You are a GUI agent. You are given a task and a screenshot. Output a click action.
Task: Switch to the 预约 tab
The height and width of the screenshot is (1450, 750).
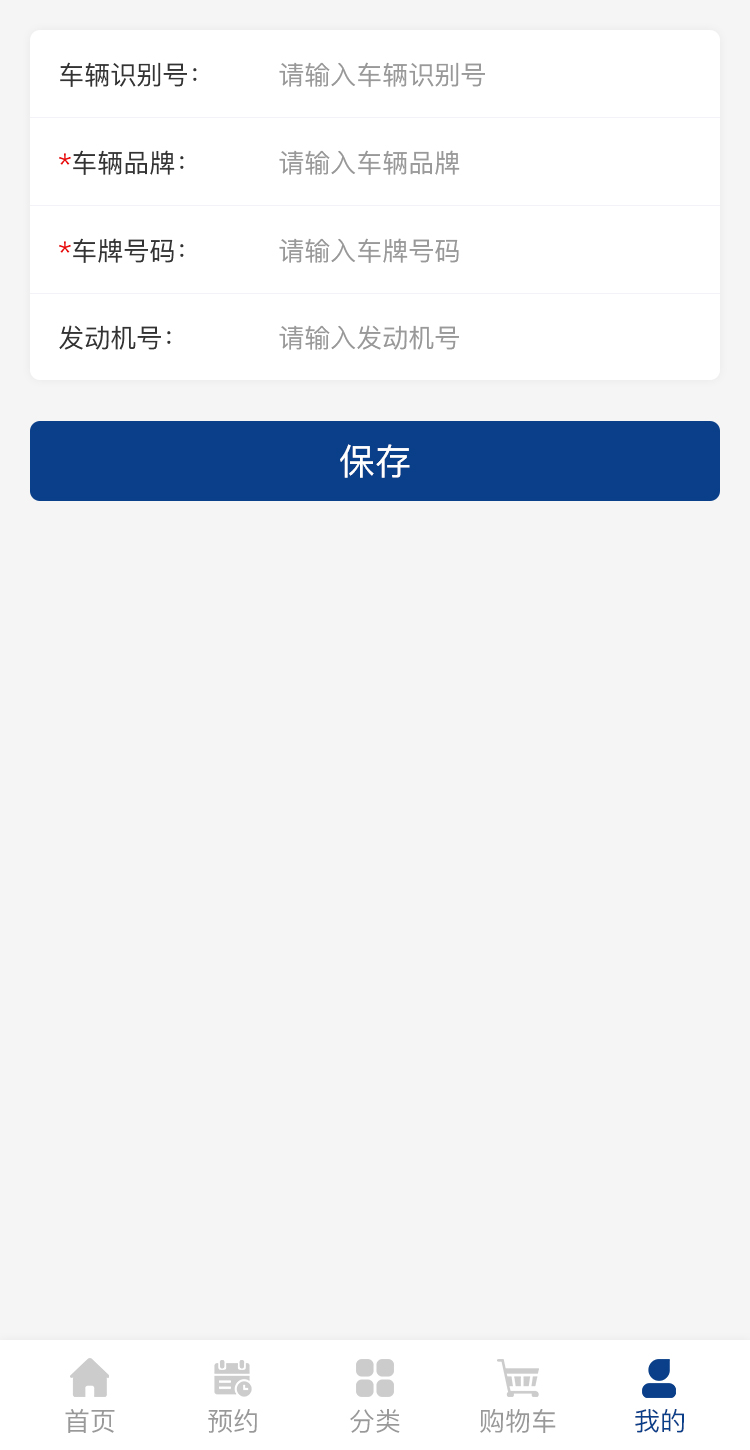click(232, 1396)
